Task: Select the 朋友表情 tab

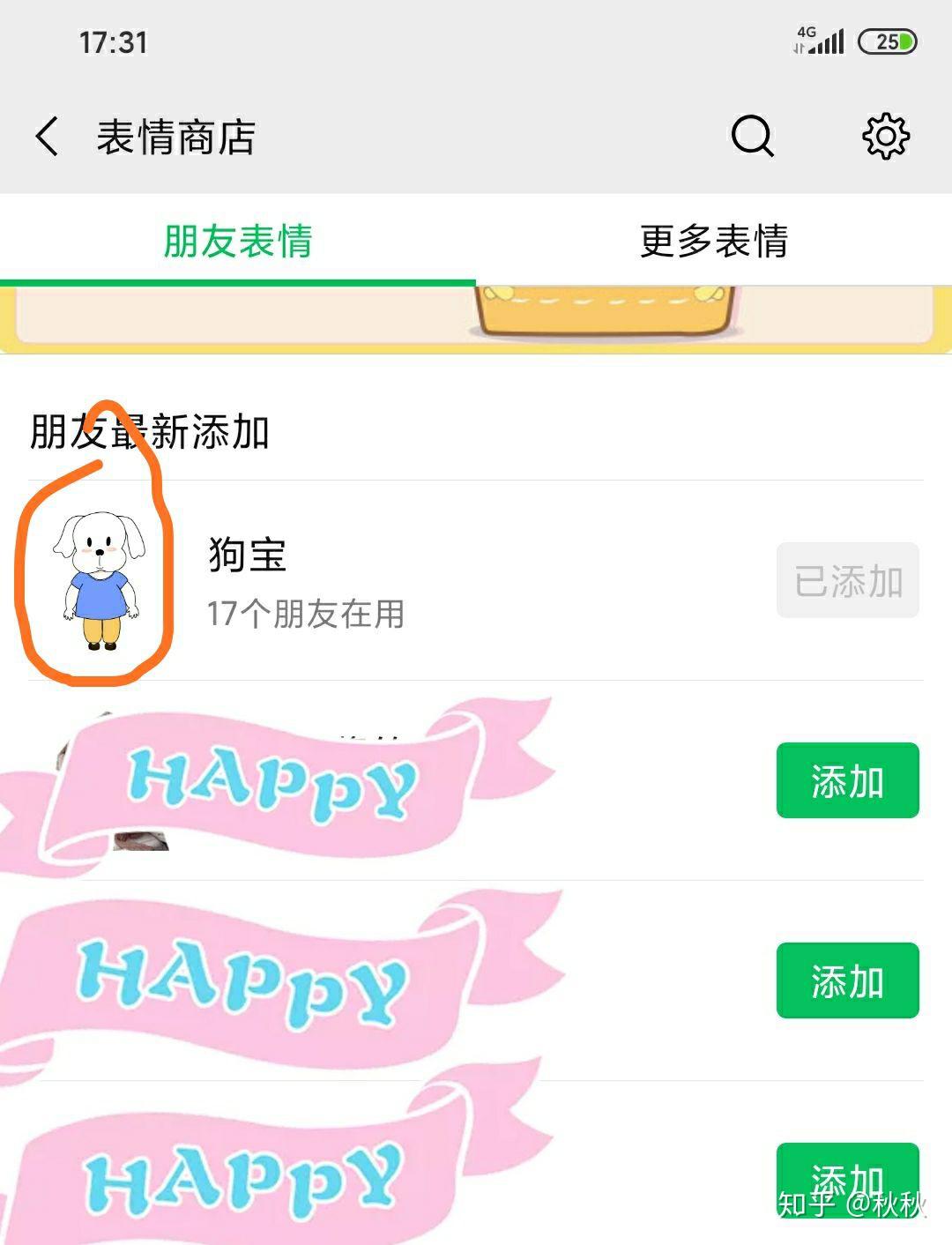Action: [238, 241]
